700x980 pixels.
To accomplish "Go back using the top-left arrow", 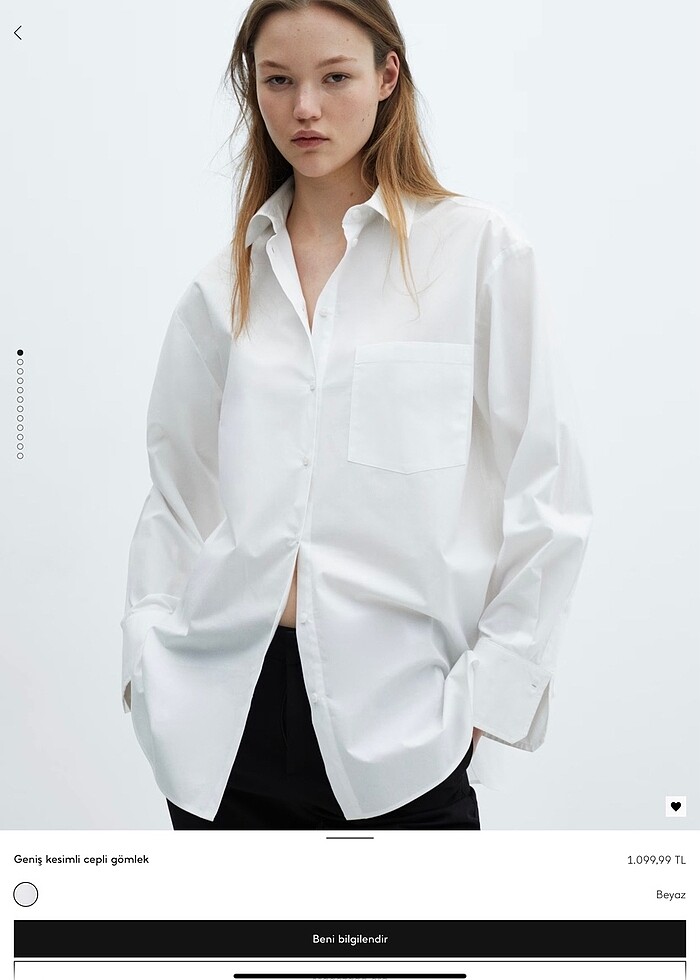I will pos(18,33).
